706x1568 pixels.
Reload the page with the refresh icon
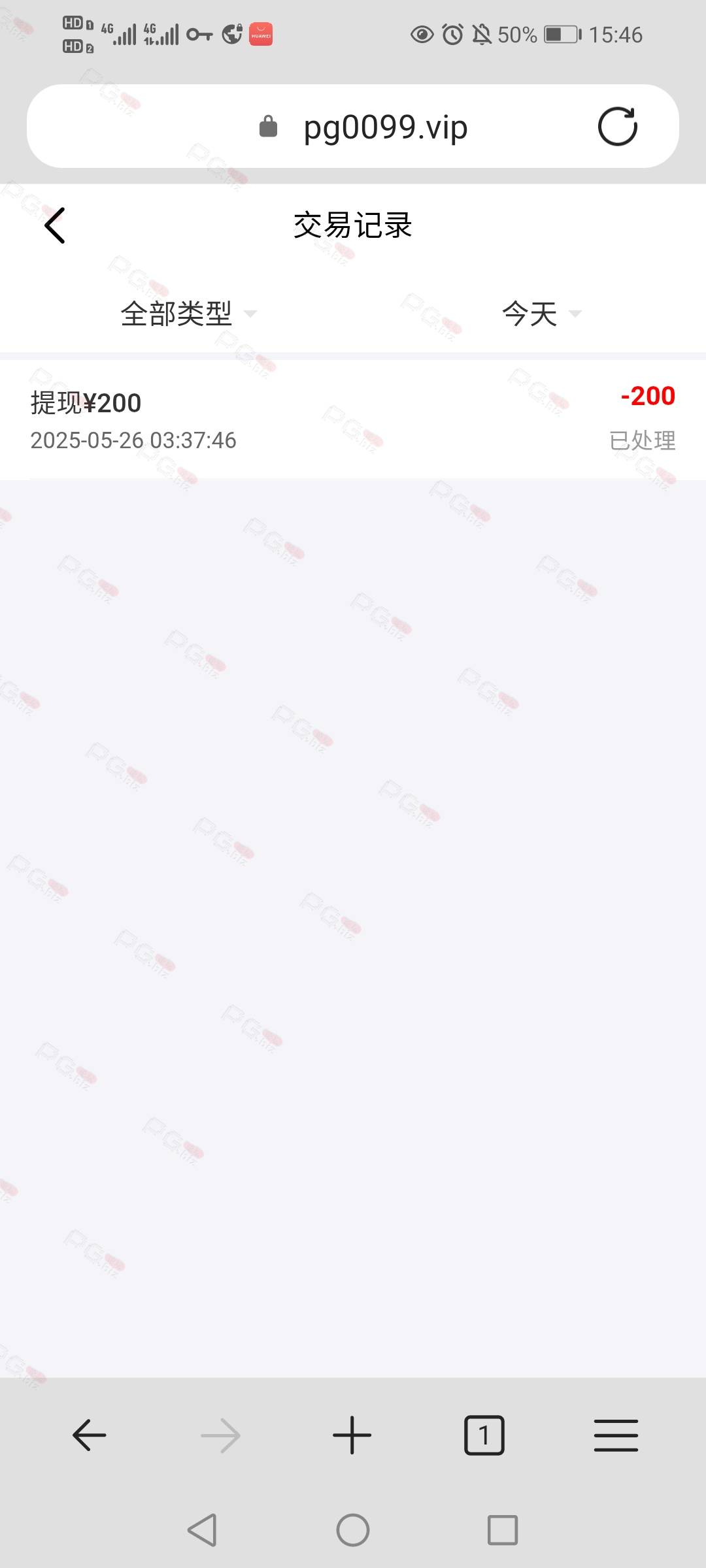pos(617,126)
